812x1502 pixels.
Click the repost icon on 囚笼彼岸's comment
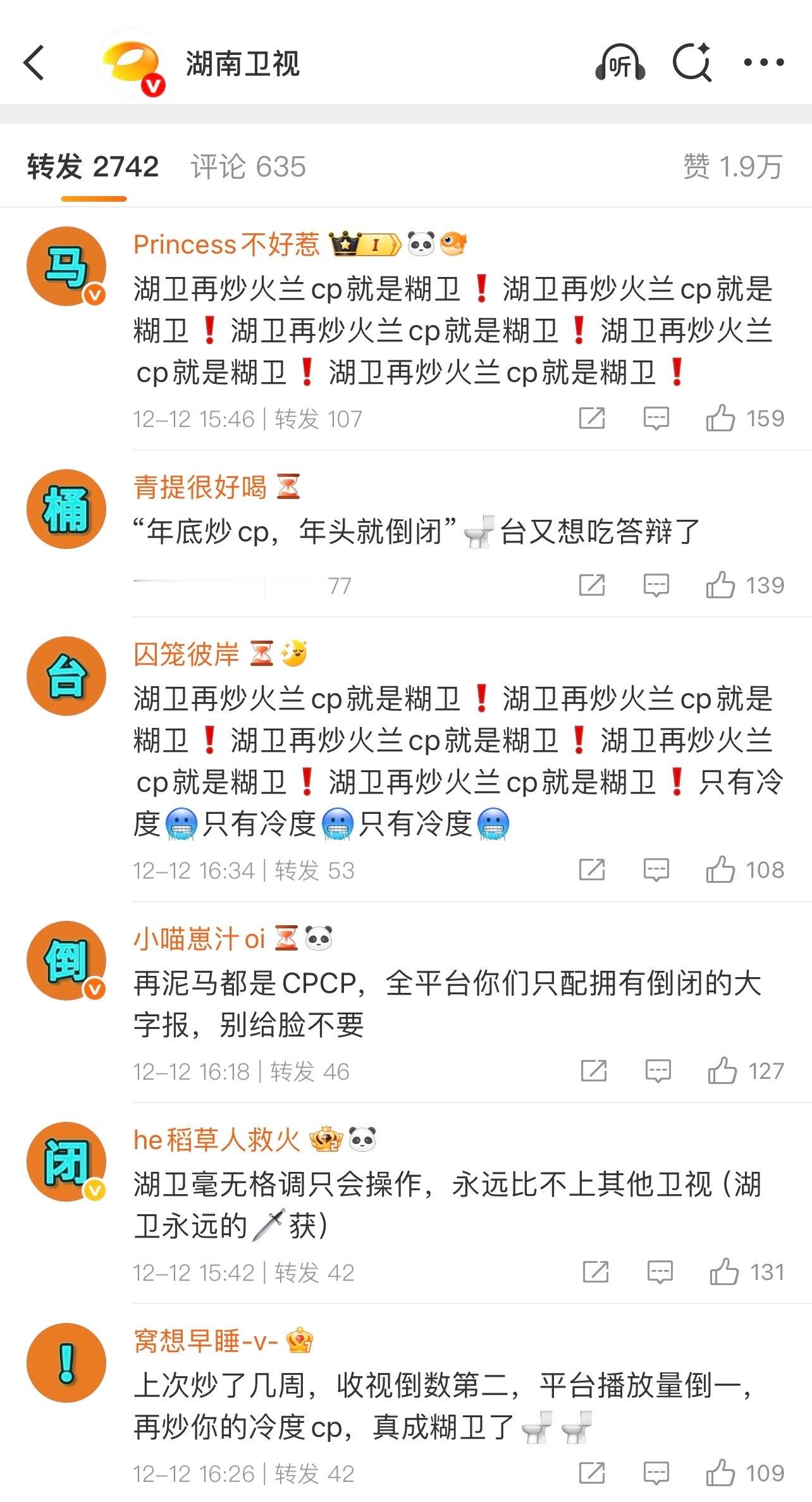coord(593,870)
